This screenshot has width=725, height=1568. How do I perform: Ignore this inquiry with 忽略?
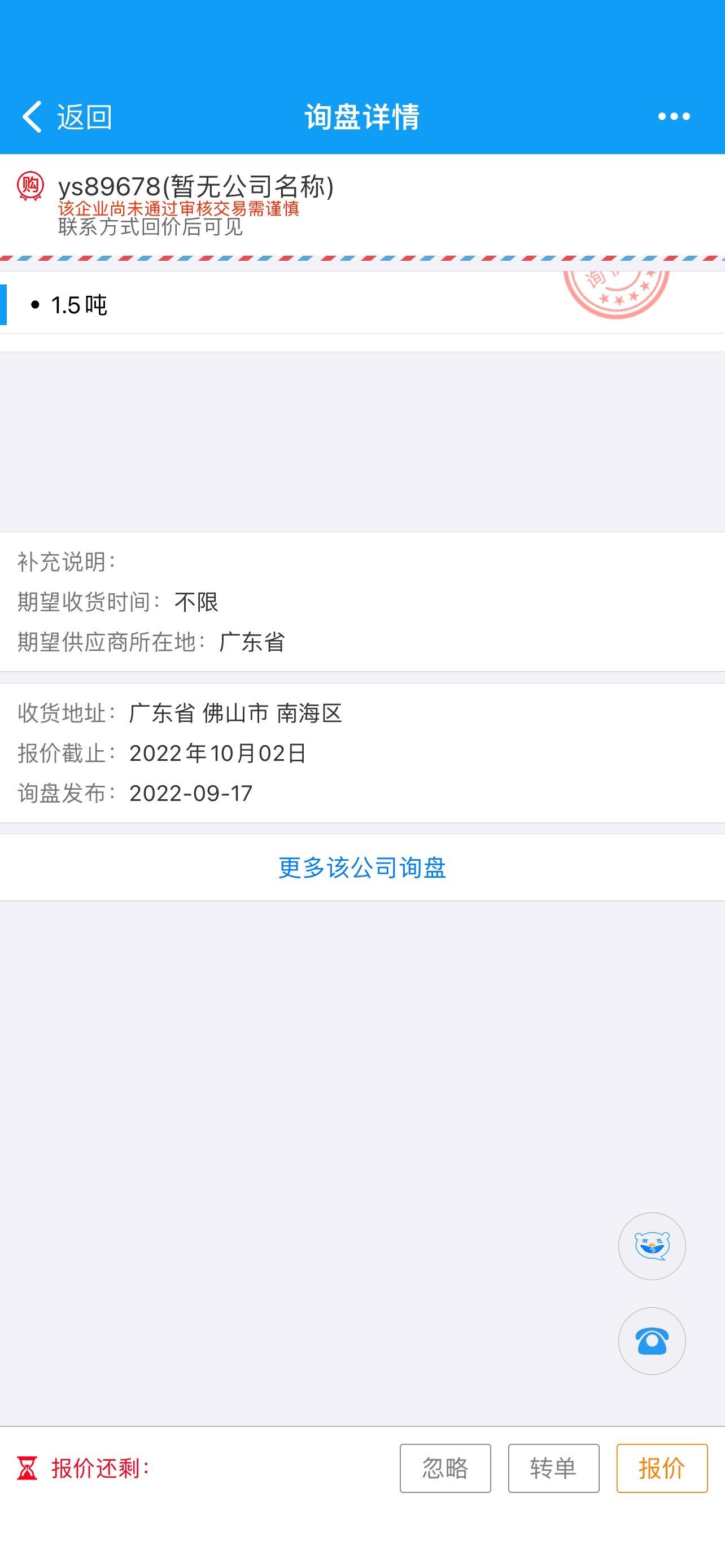coord(445,1468)
